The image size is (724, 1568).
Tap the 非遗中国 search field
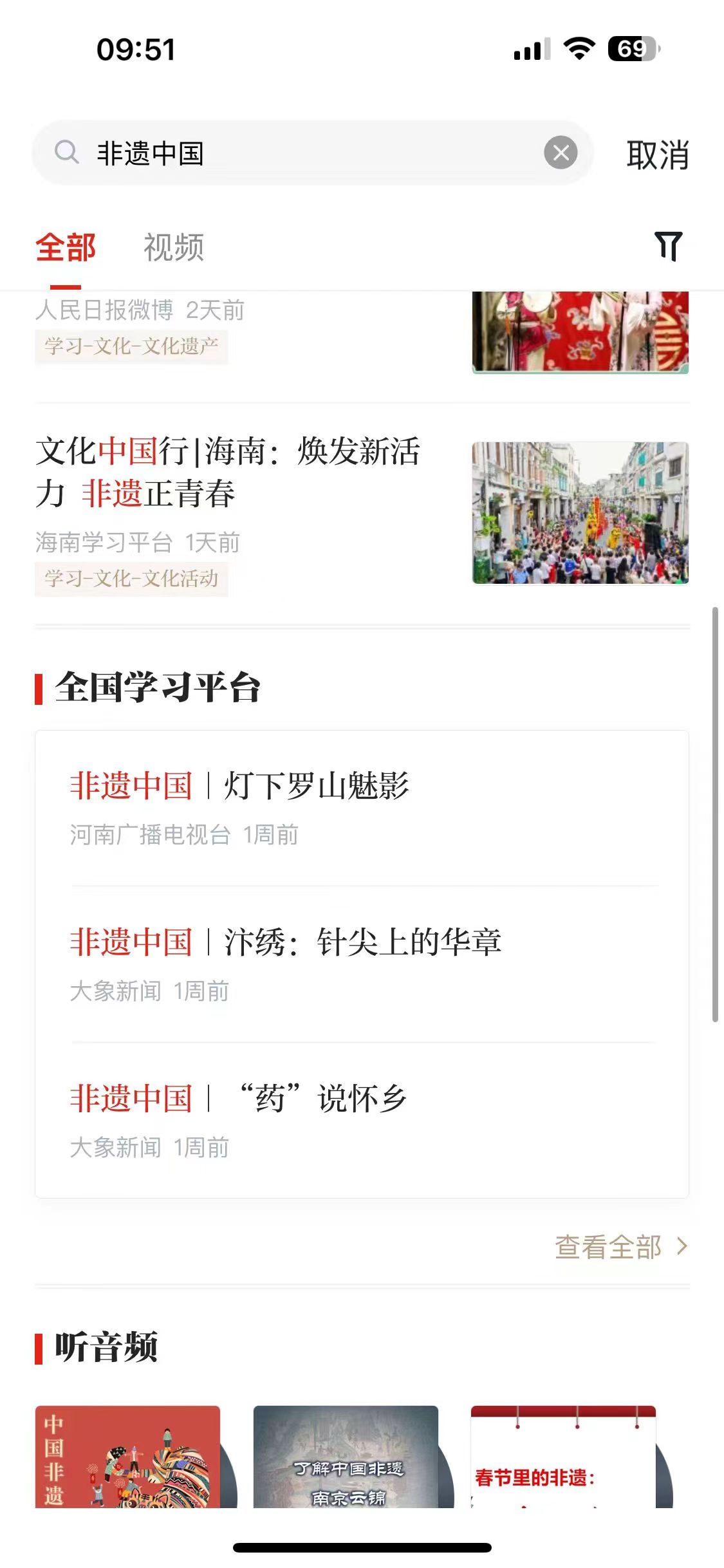tap(309, 154)
